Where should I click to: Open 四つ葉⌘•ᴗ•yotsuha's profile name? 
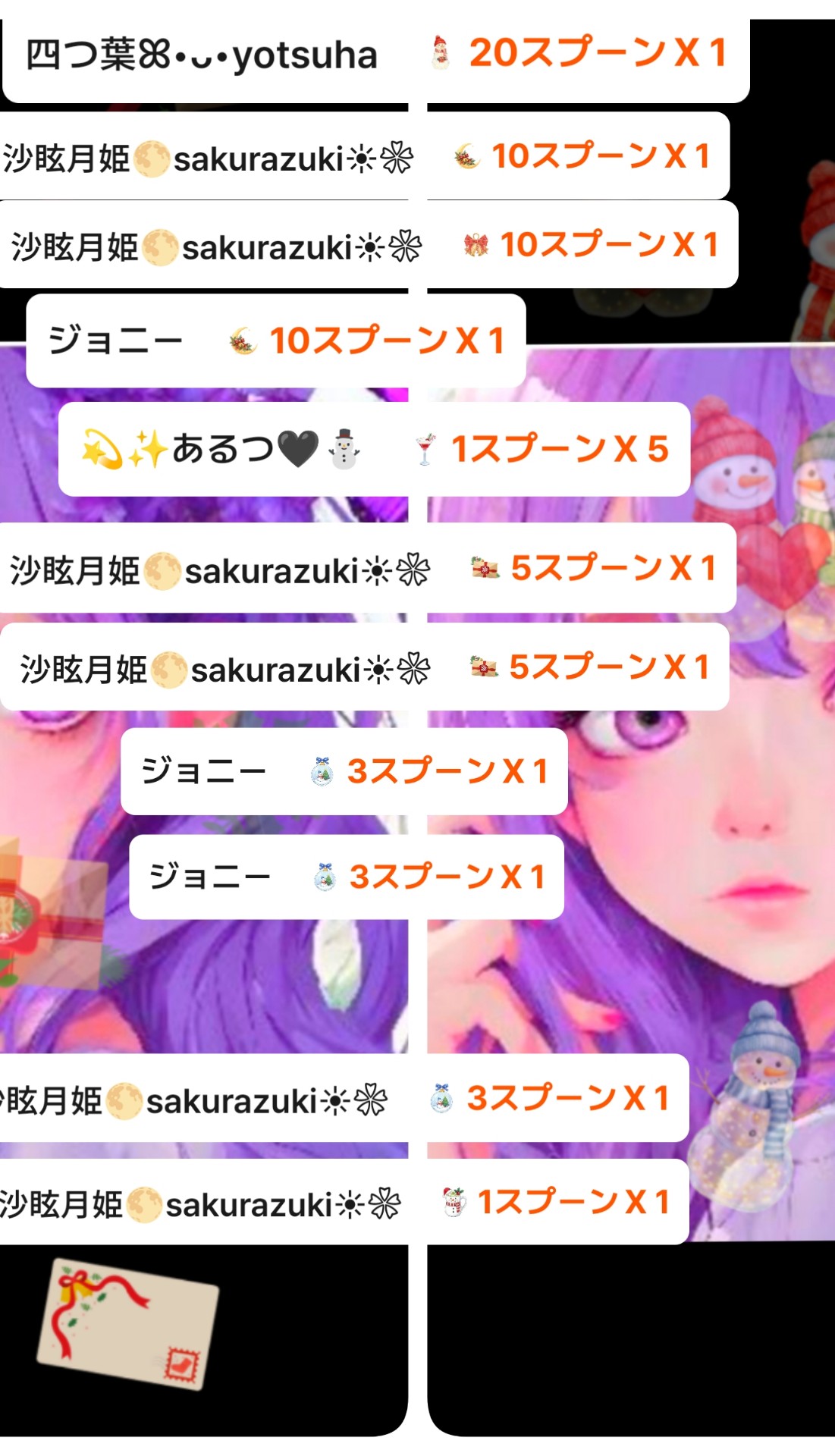[201, 53]
